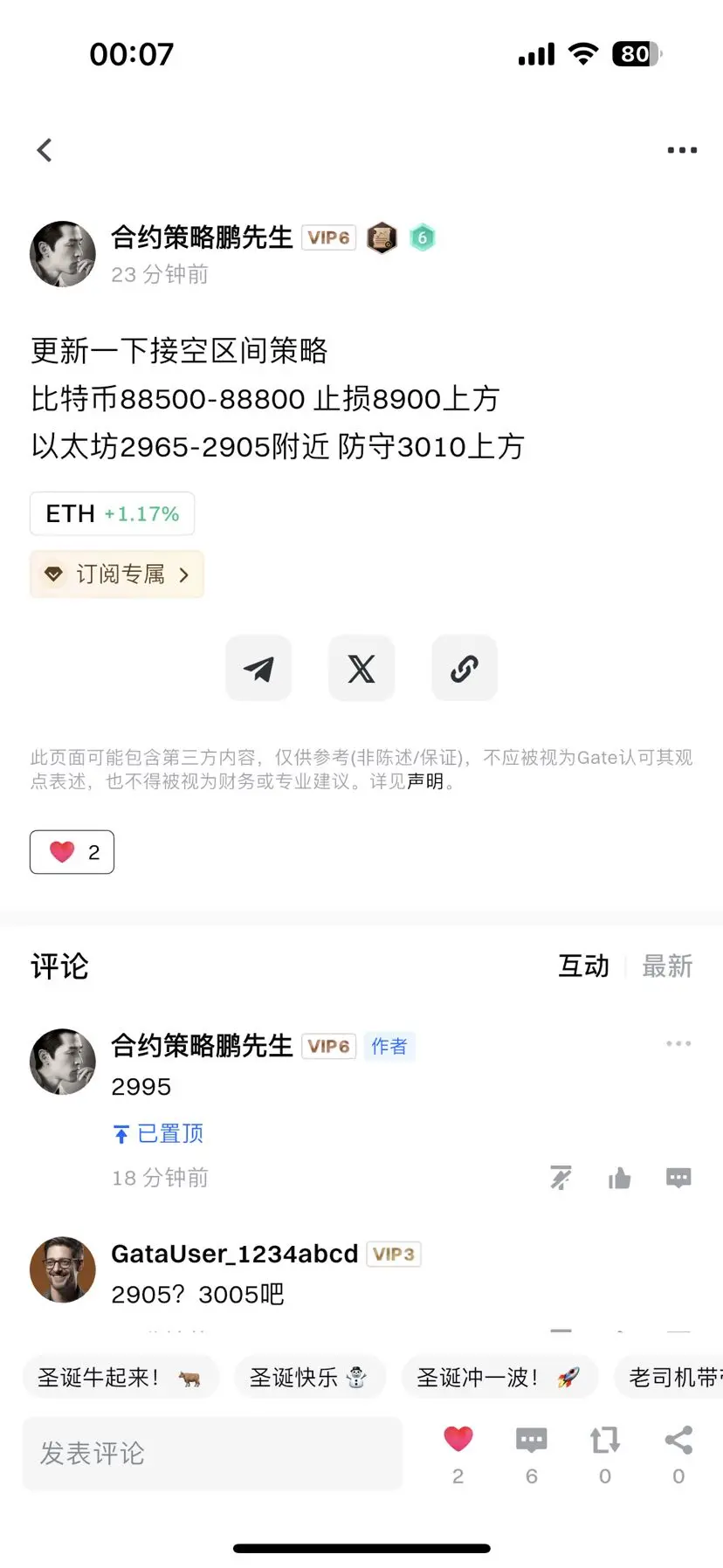Heart the post in the bottom bar
Screen dimensions: 723x1568
pos(458,1438)
